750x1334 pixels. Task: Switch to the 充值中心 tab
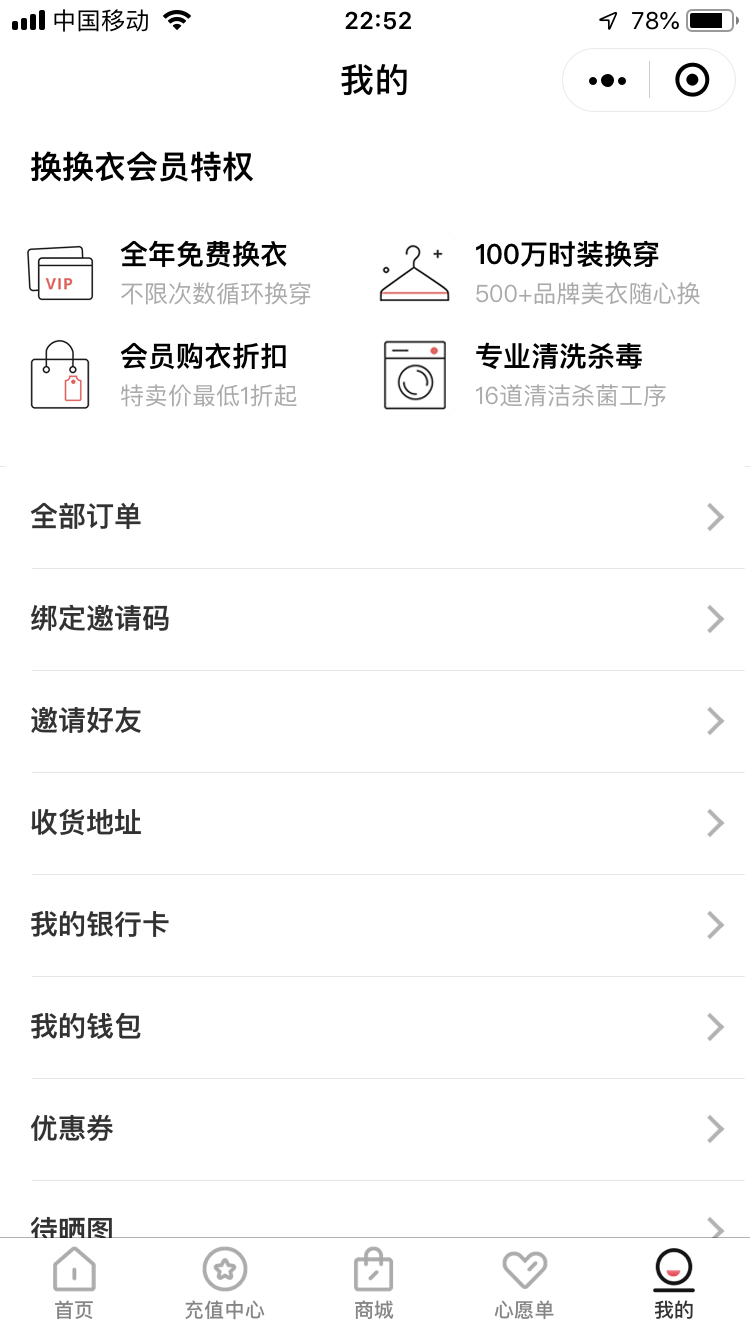(x=224, y=1285)
